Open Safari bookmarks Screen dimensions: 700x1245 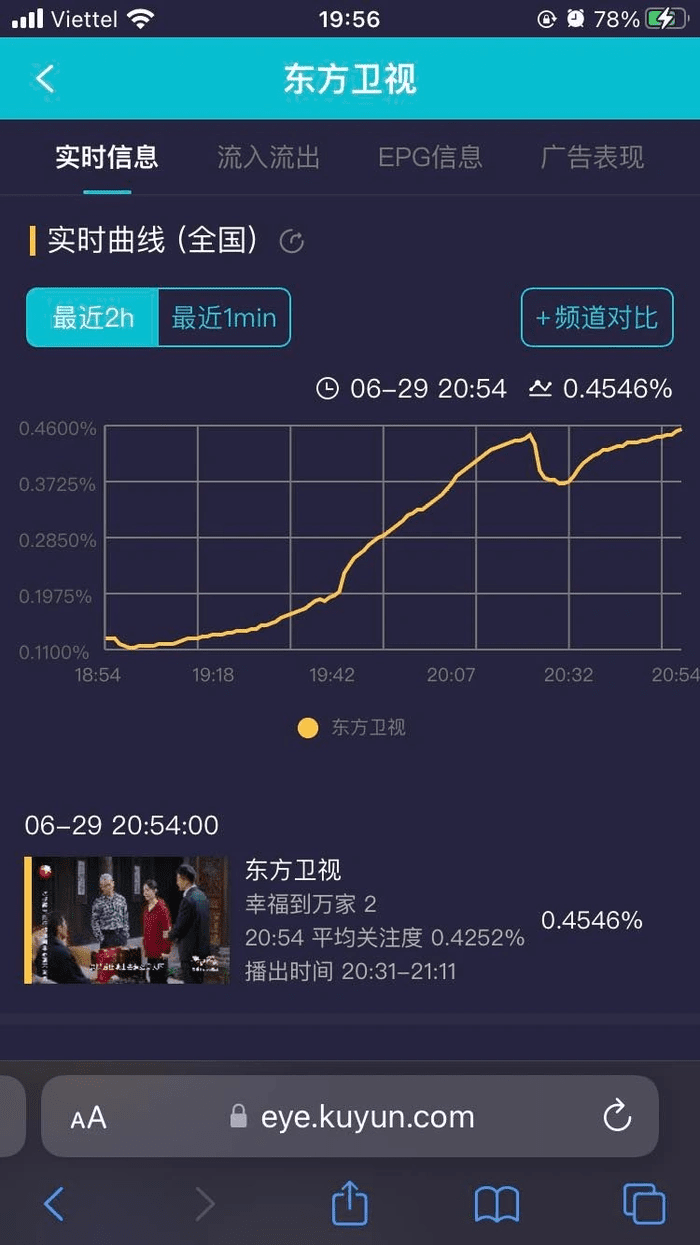pyautogui.click(x=496, y=1204)
